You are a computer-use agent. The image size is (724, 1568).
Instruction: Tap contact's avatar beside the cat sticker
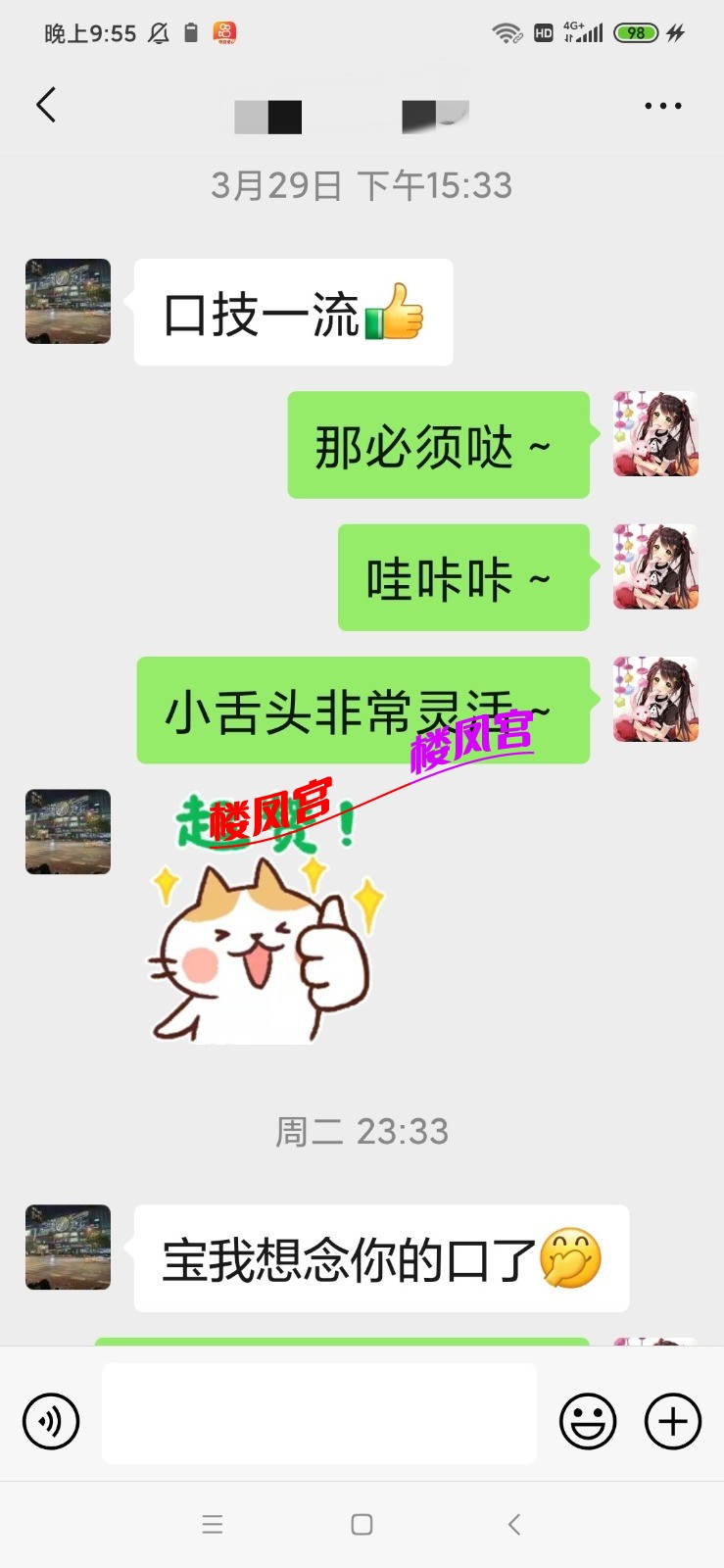tap(68, 831)
